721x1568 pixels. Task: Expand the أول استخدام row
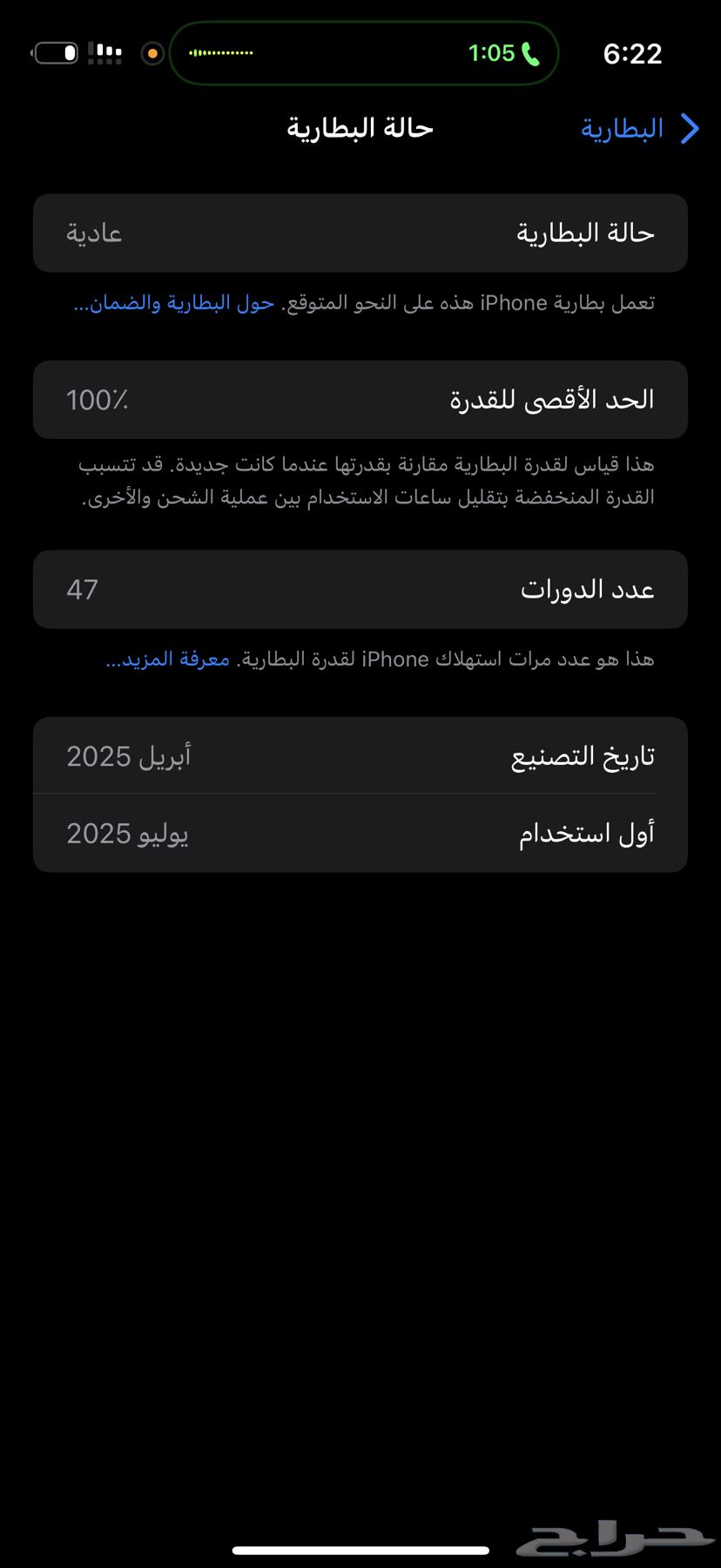[x=360, y=834]
